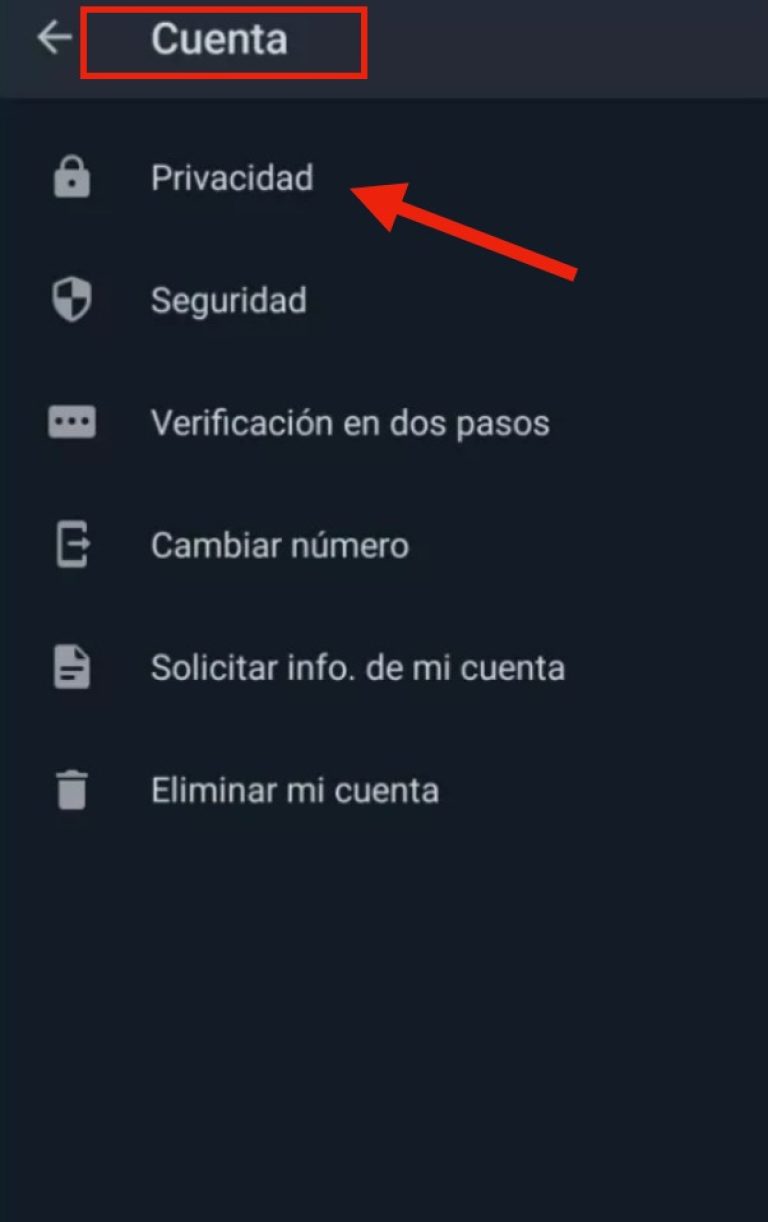
Task: Click the trash icon next to Eliminar mi cuenta
Action: click(71, 789)
